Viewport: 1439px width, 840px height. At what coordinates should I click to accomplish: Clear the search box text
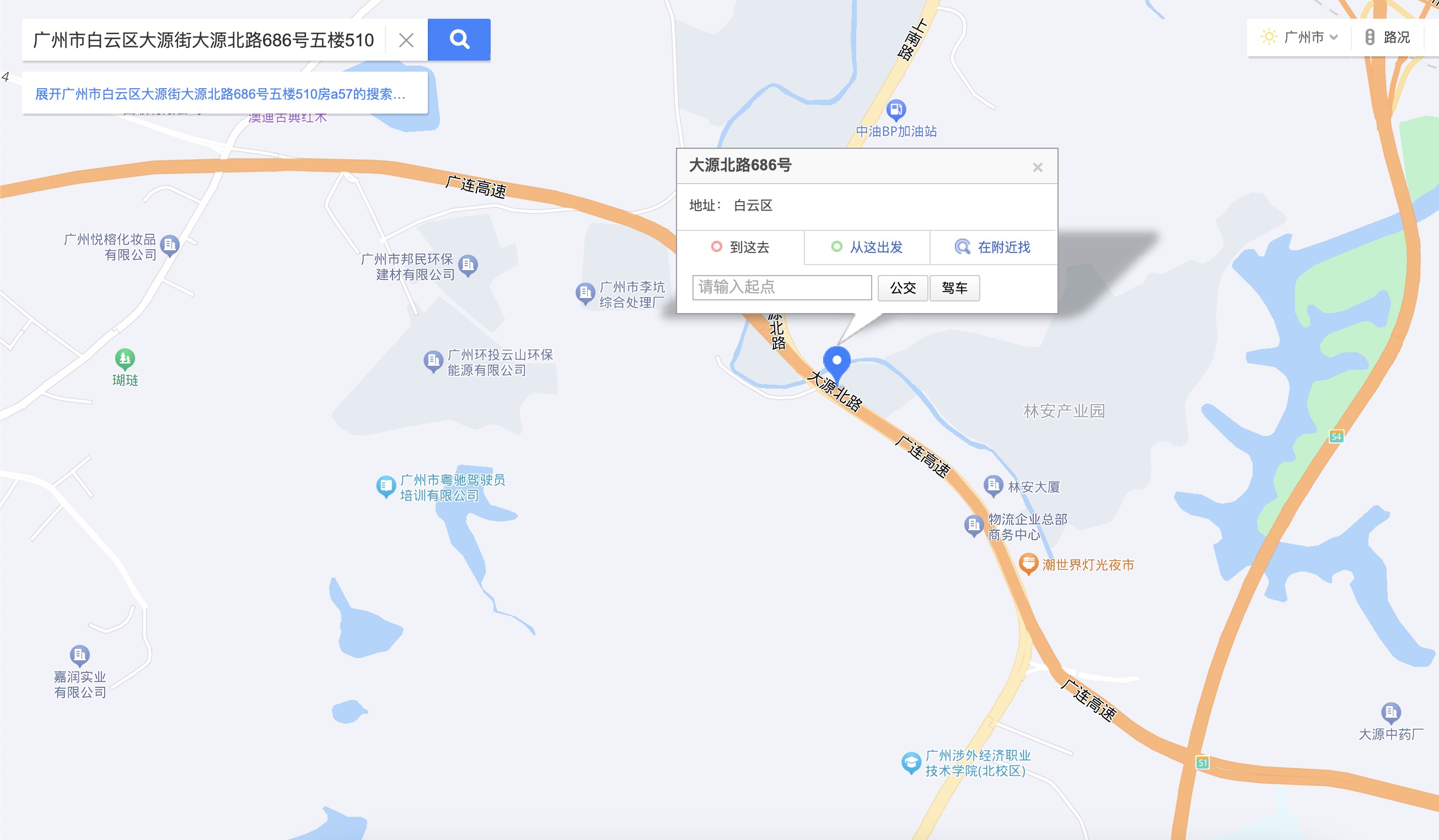pos(406,40)
